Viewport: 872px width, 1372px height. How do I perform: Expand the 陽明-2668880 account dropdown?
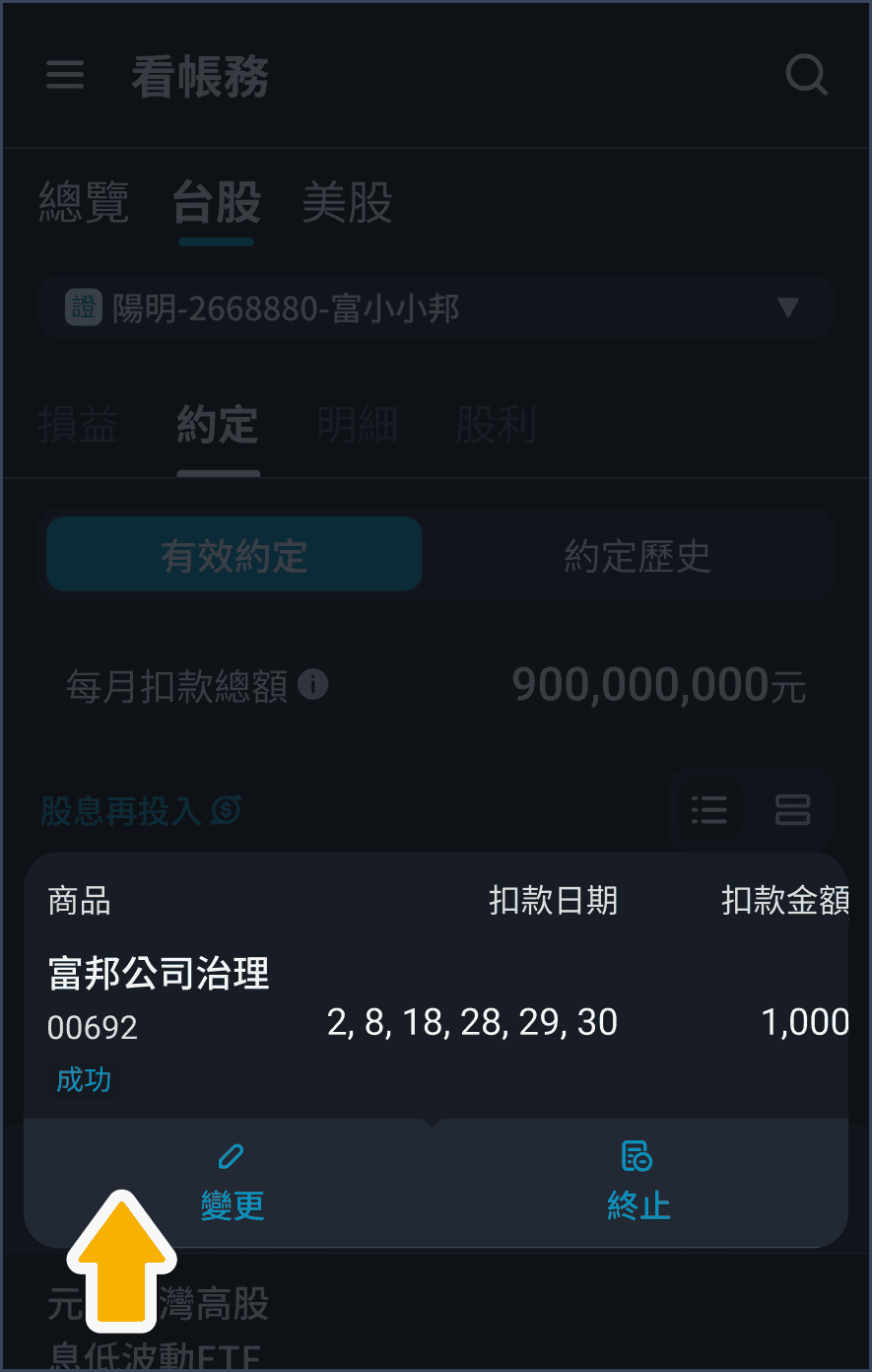436,309
